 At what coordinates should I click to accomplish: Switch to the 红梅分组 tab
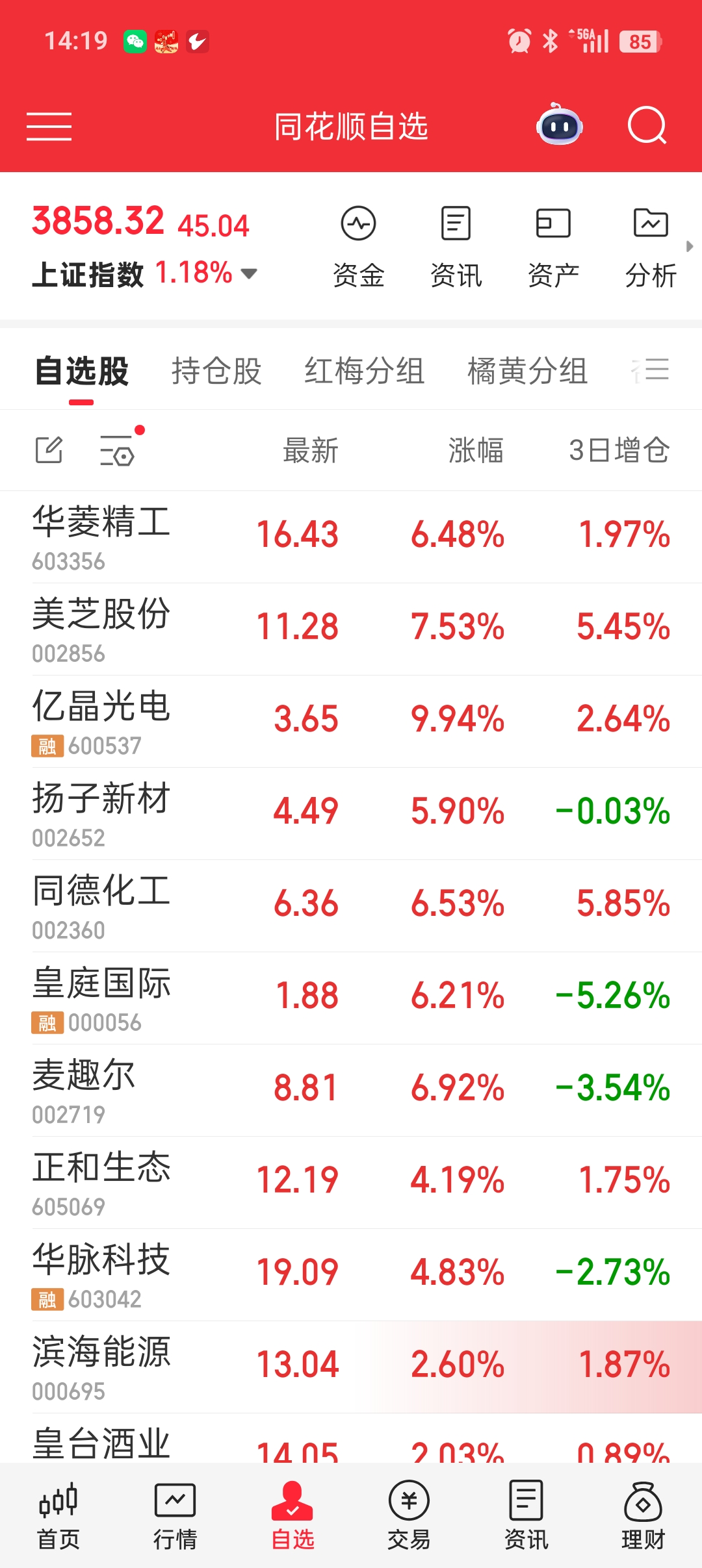(x=364, y=371)
